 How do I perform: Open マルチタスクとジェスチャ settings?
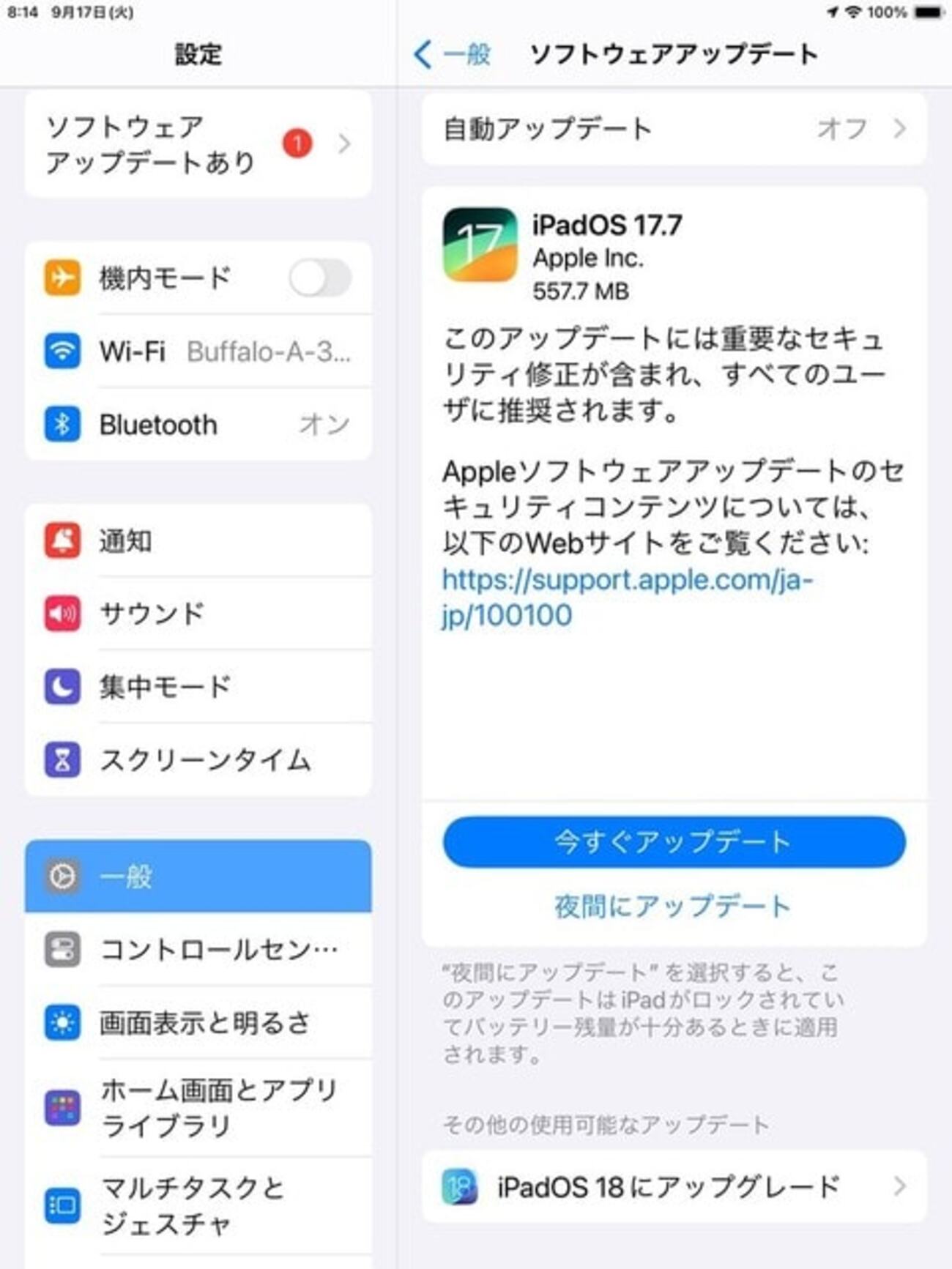[x=198, y=1205]
